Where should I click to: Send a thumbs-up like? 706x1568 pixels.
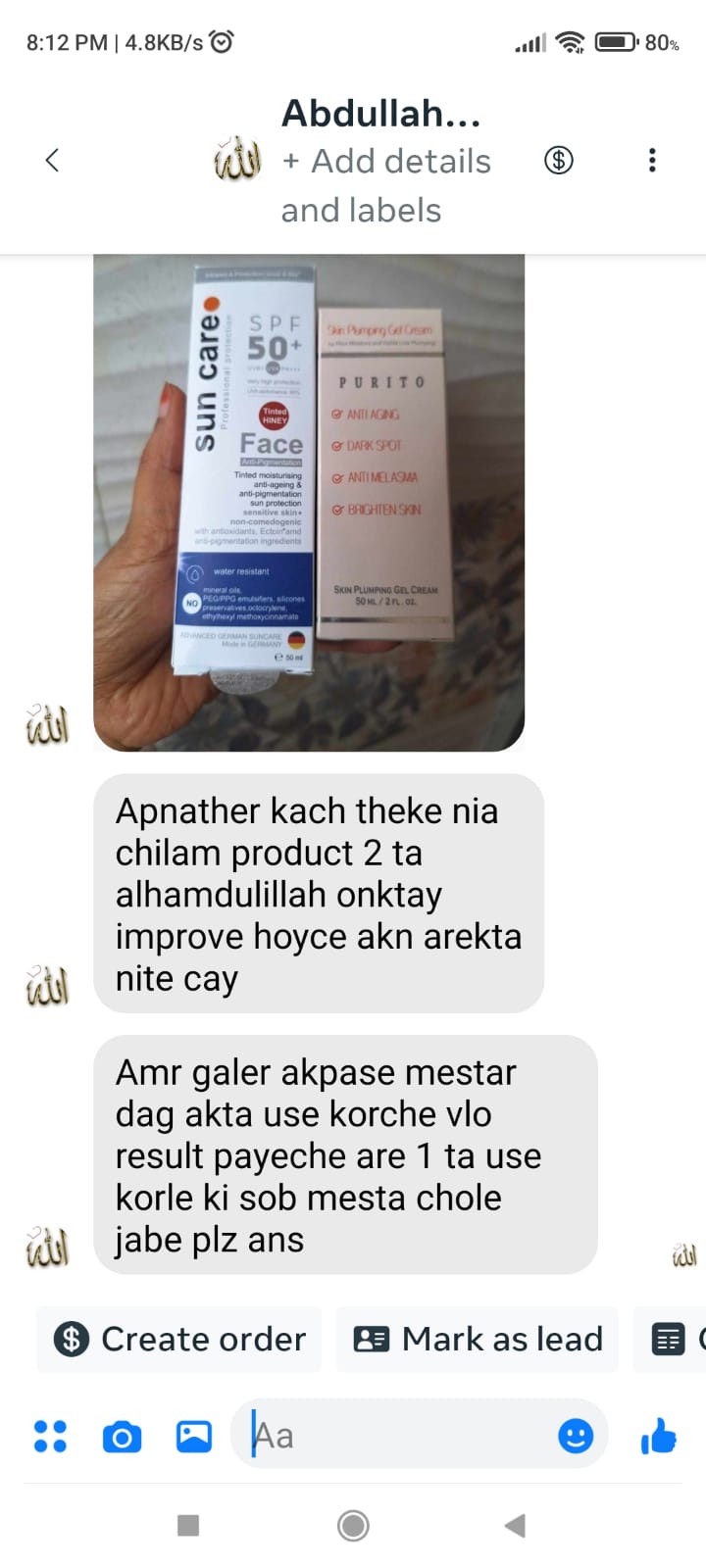(x=658, y=1437)
